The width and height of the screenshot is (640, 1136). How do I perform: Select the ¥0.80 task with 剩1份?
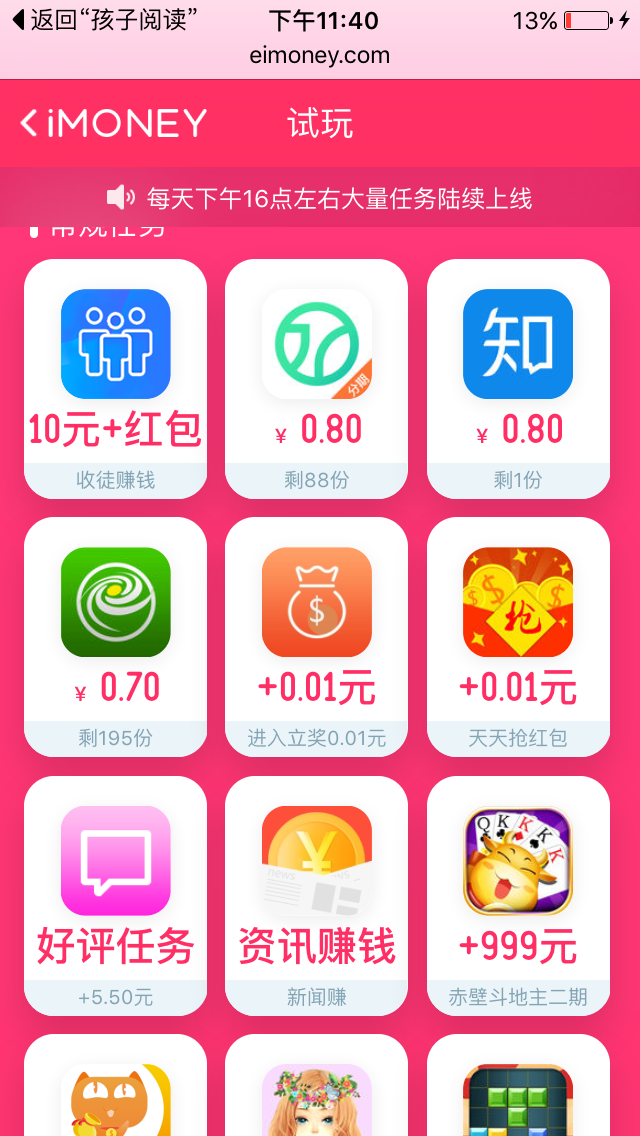pos(518,378)
